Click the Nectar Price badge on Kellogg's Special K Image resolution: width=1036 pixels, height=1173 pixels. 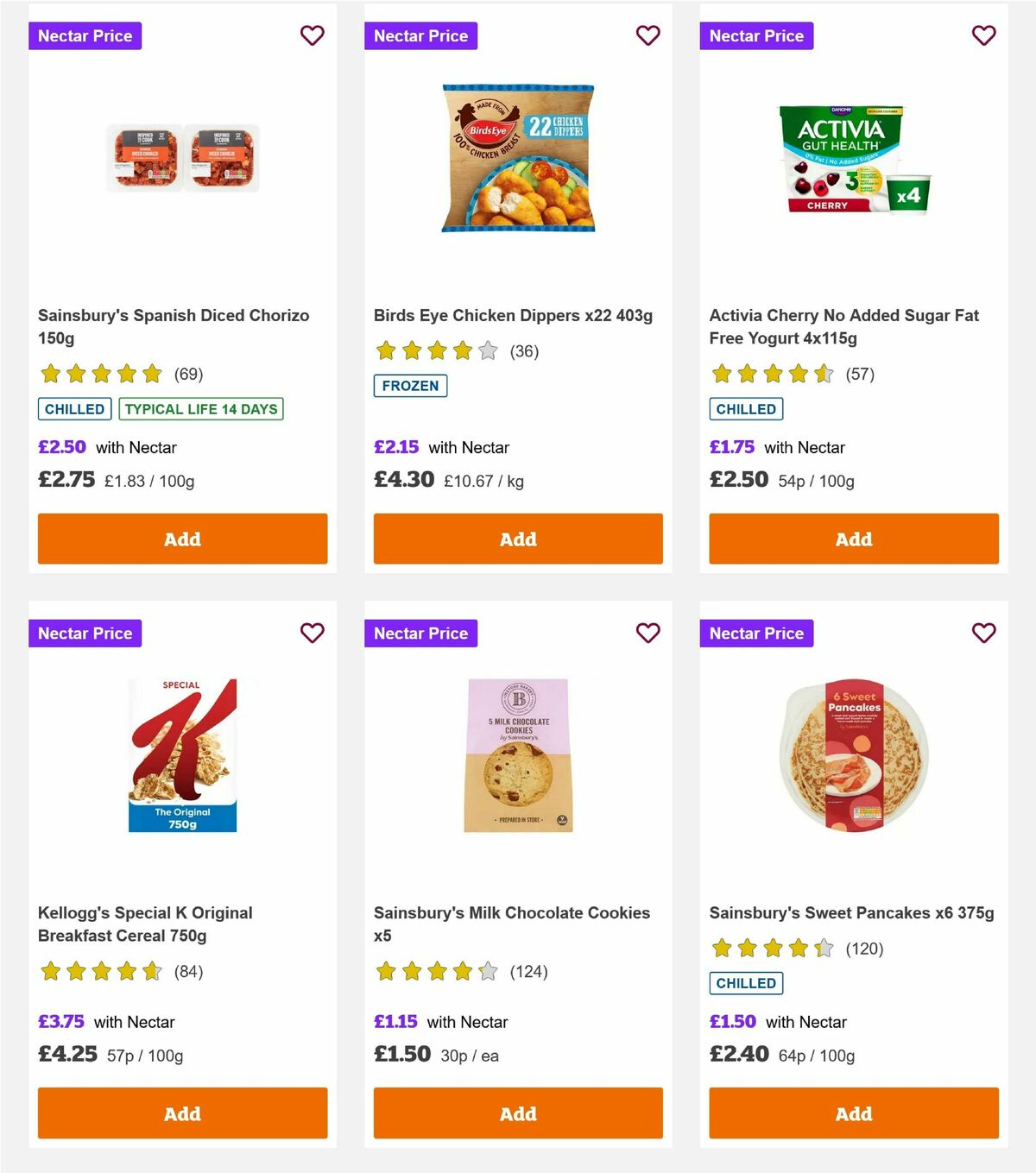[x=85, y=633]
